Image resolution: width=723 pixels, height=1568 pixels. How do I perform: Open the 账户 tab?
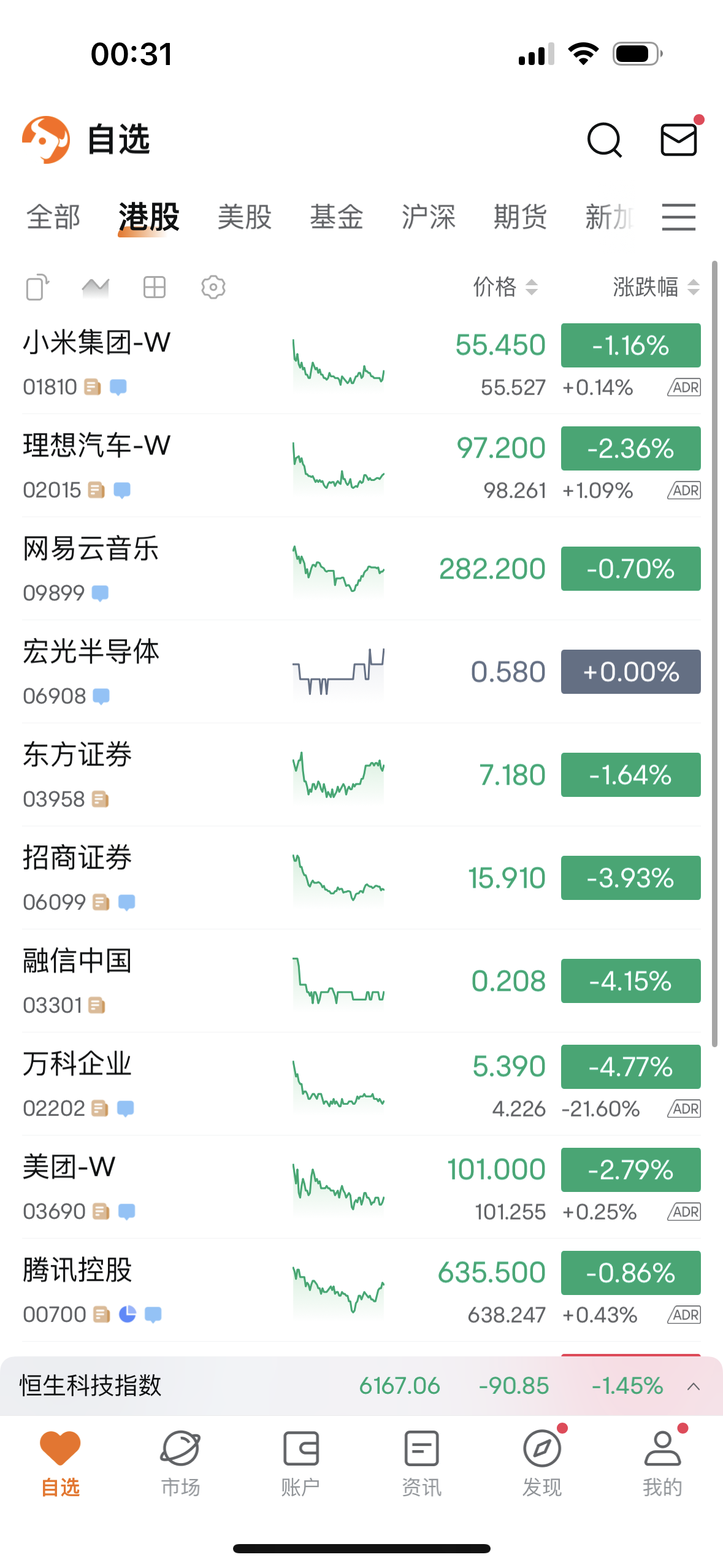300,1463
